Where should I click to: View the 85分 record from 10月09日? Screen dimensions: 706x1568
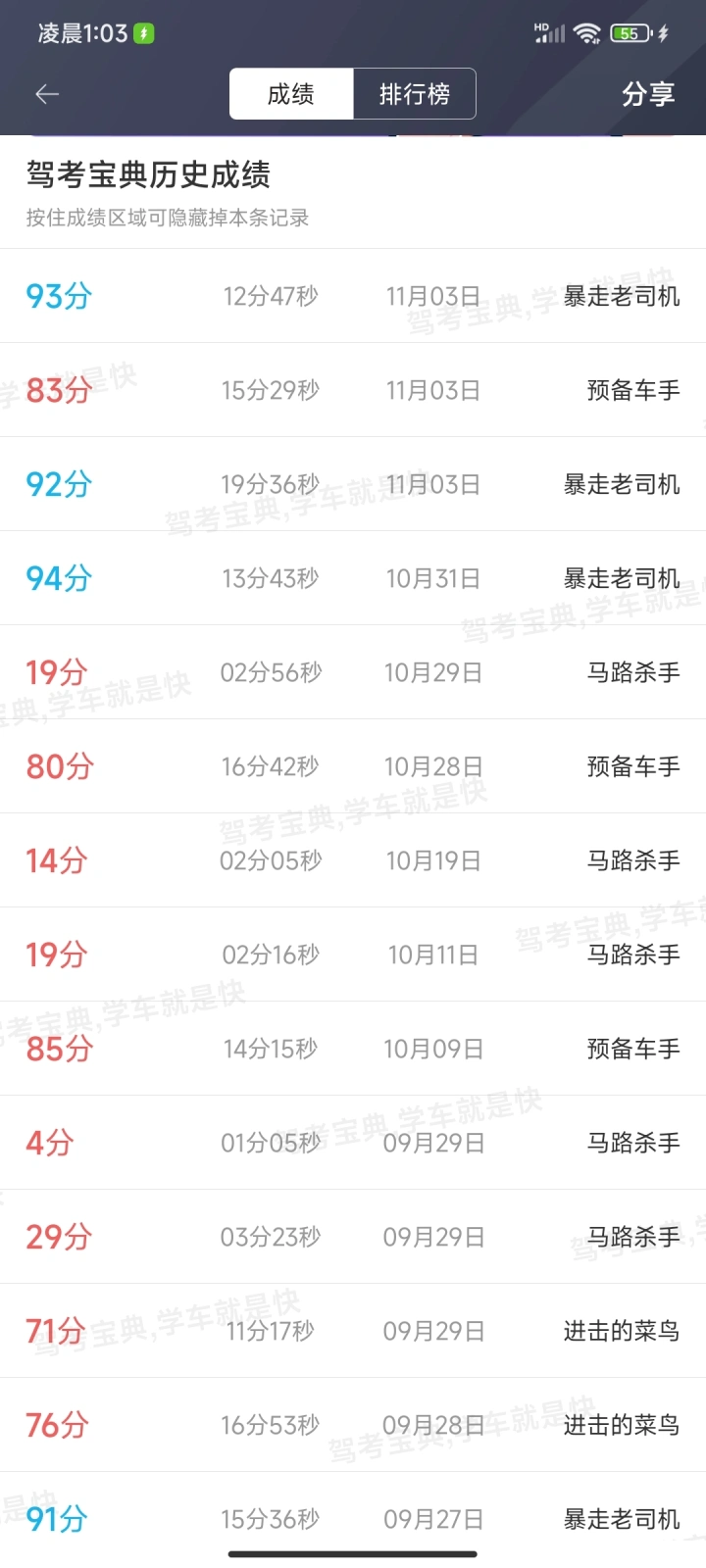353,1049
